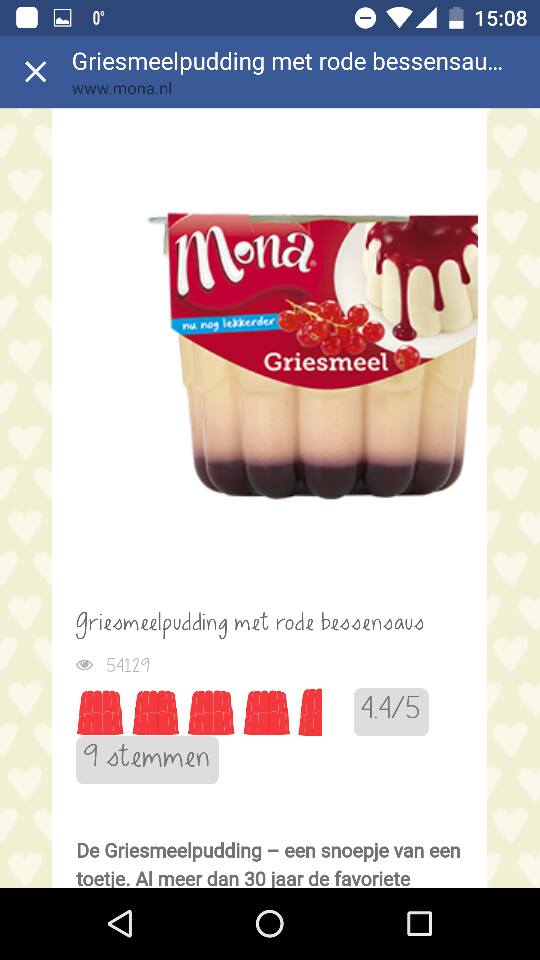Screen dimensions: 540x960
Task: Go back using the system back button
Action: click(120, 923)
